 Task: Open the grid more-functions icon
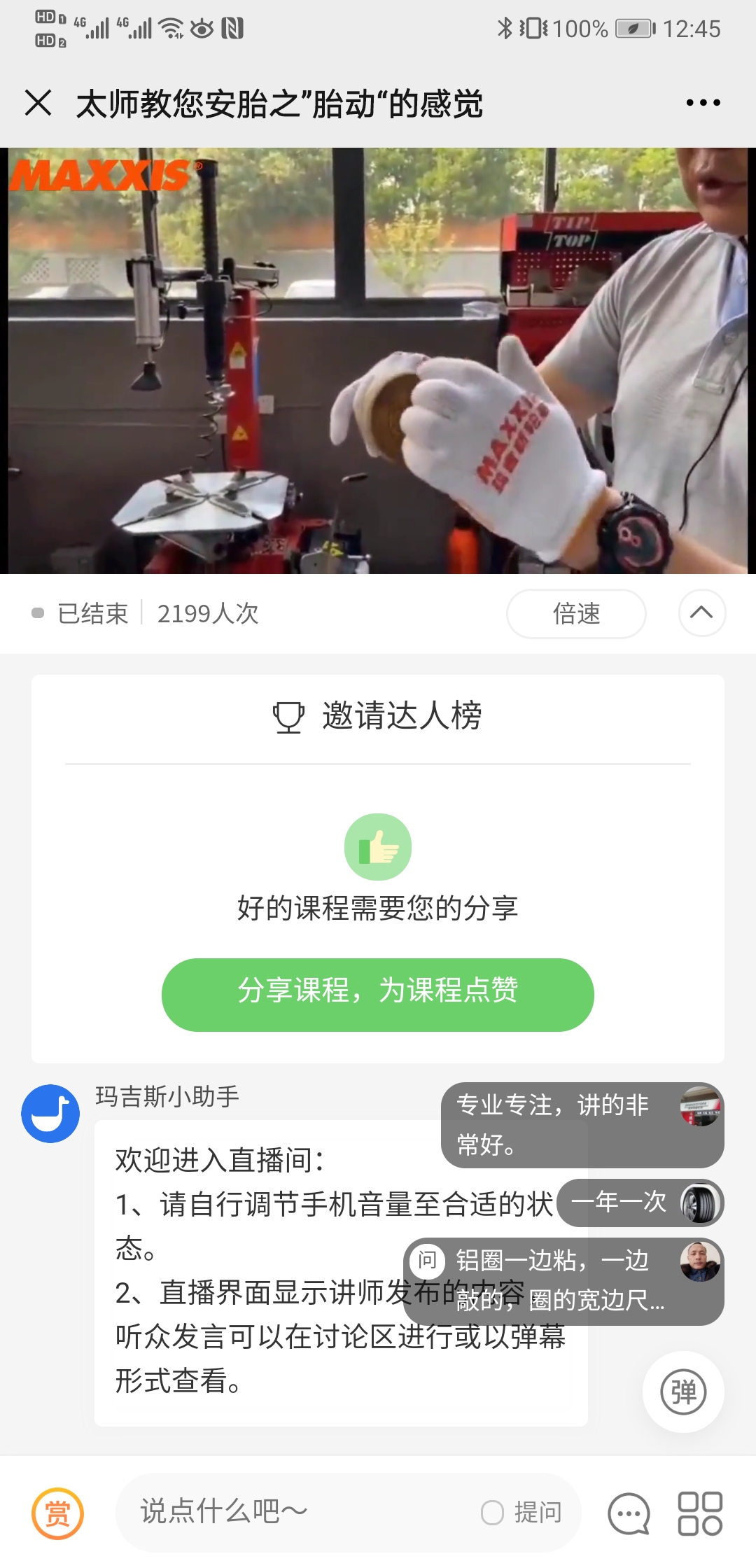(x=700, y=1513)
